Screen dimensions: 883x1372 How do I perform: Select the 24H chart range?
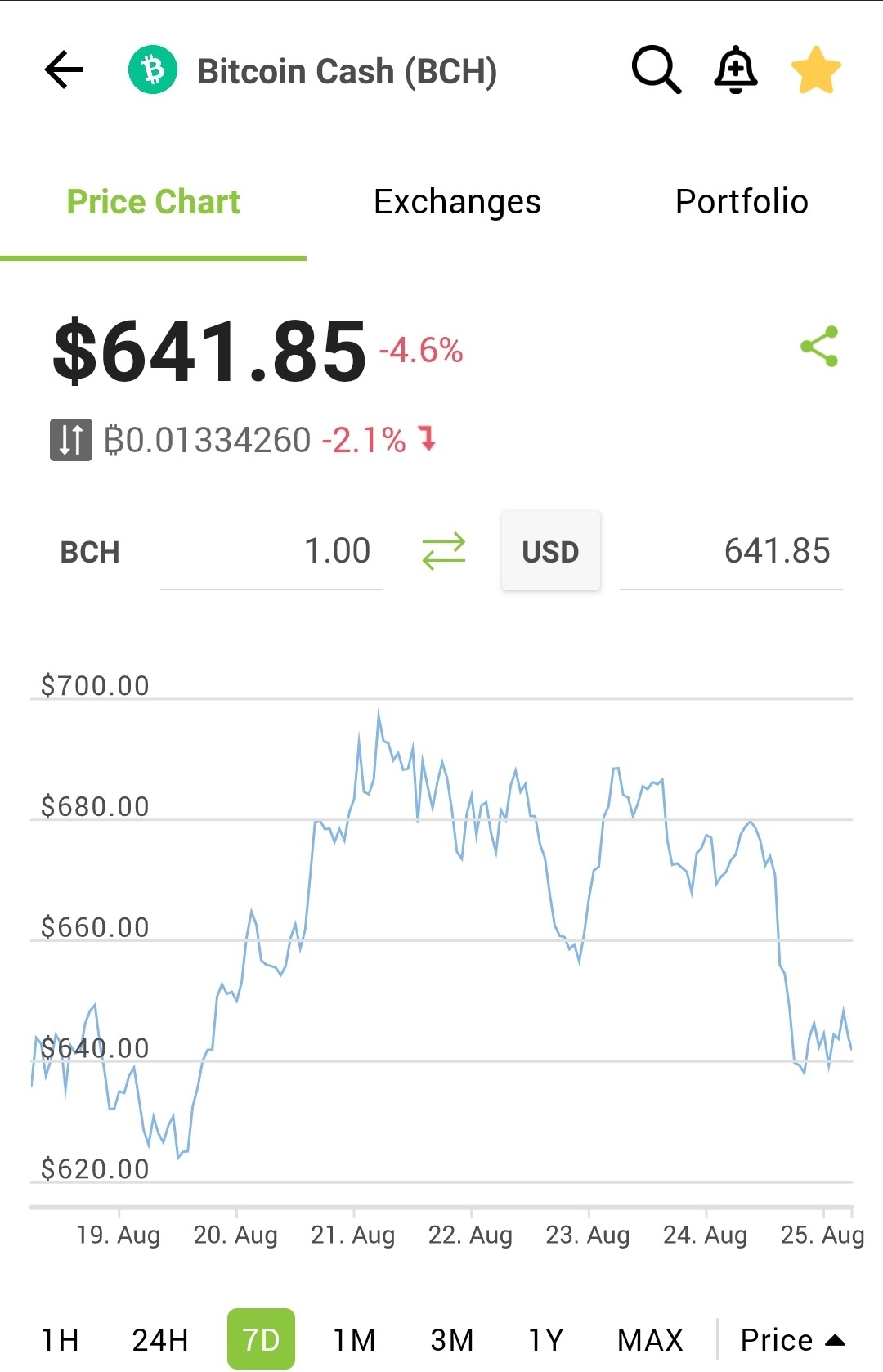point(160,1340)
